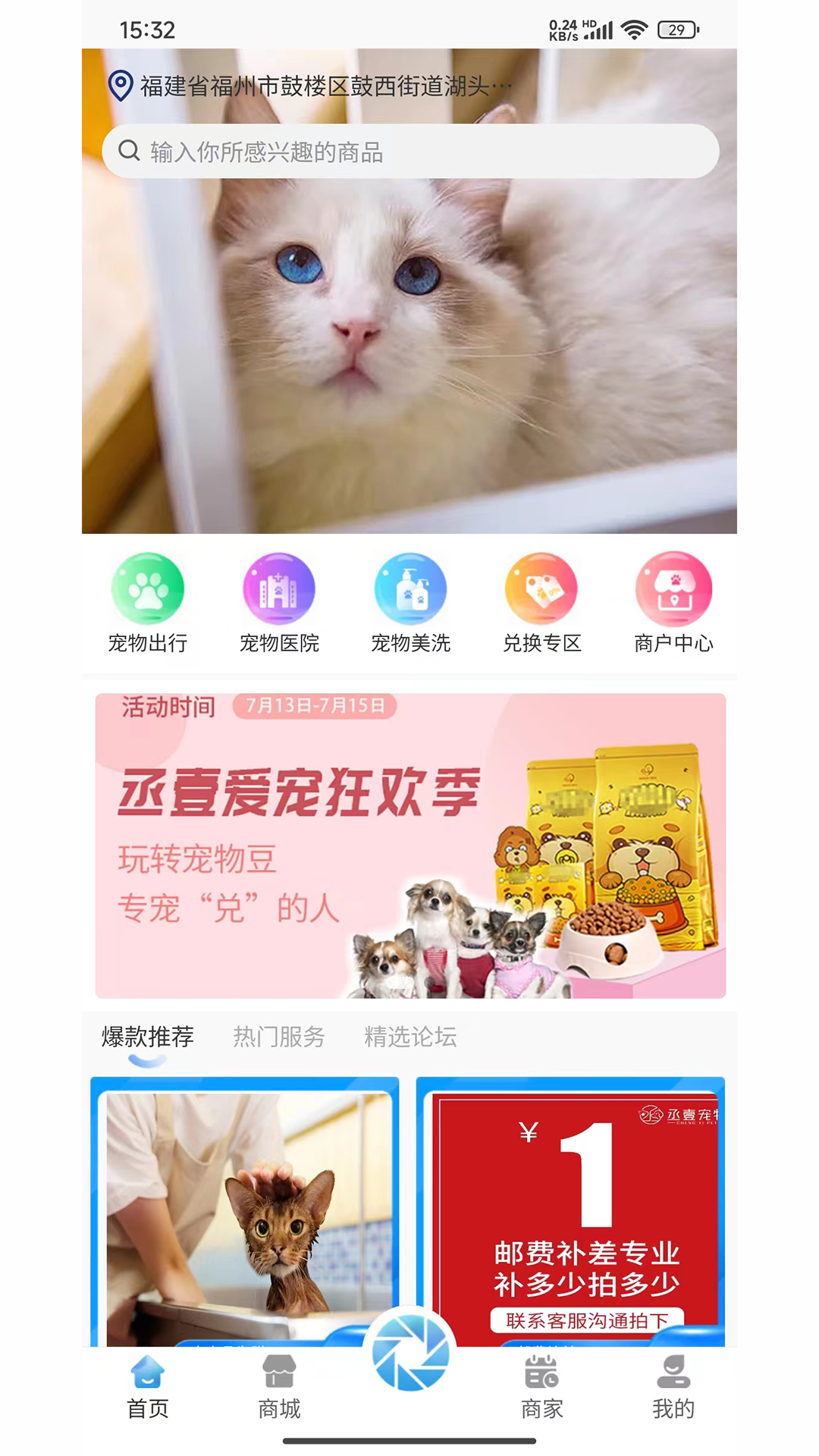Open the 我的 profile tab
Image resolution: width=819 pixels, height=1456 pixels.
pyautogui.click(x=673, y=1388)
